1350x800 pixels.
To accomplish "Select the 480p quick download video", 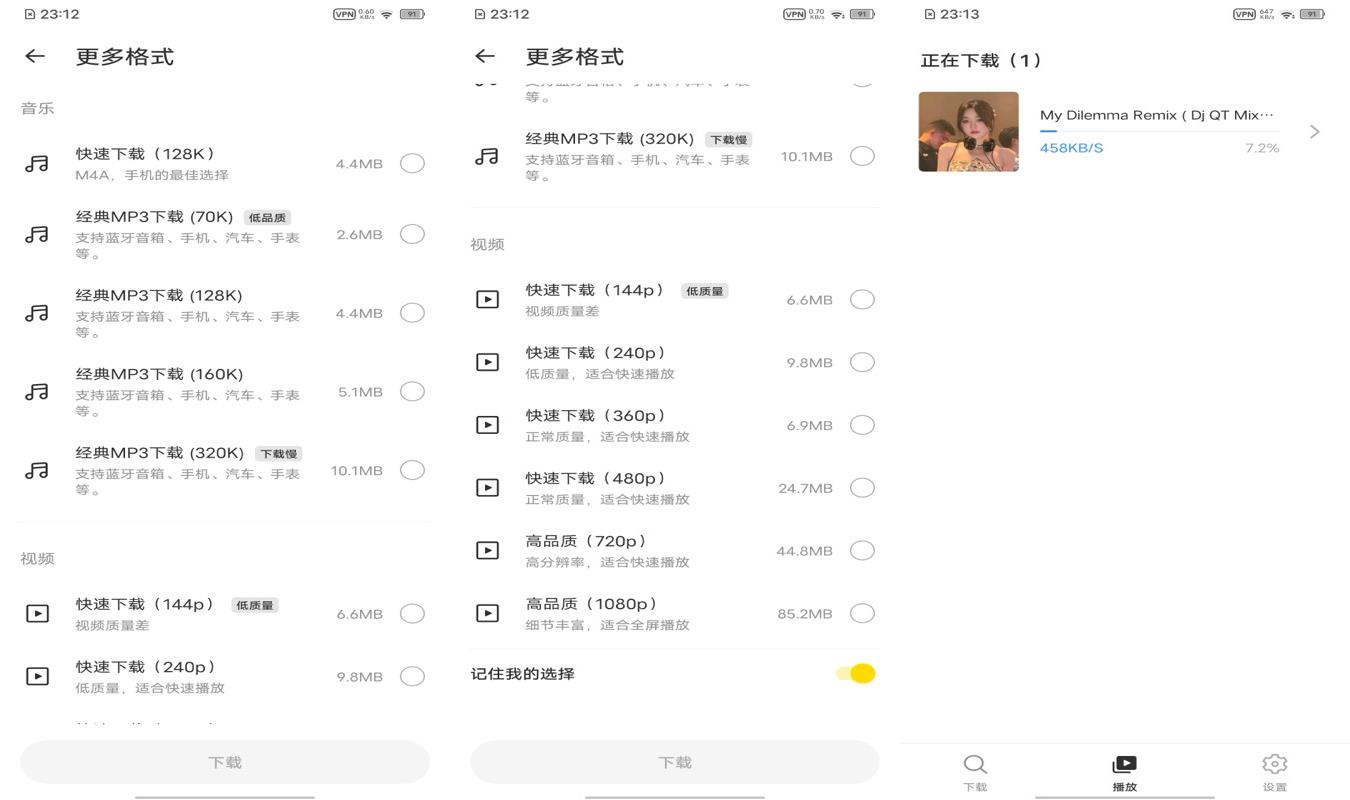I will click(862, 488).
